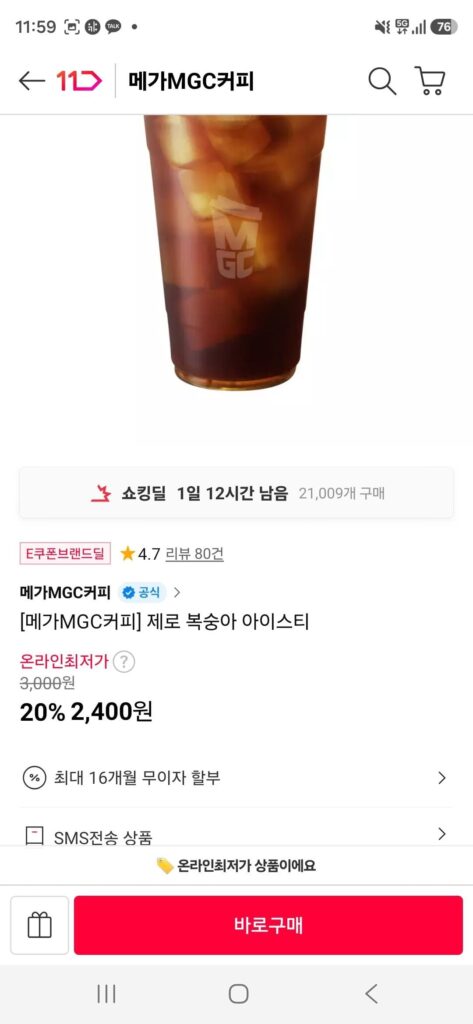The height and width of the screenshot is (1024, 473).
Task: Open the 쇼킹딜 deal banner
Action: click(x=236, y=493)
